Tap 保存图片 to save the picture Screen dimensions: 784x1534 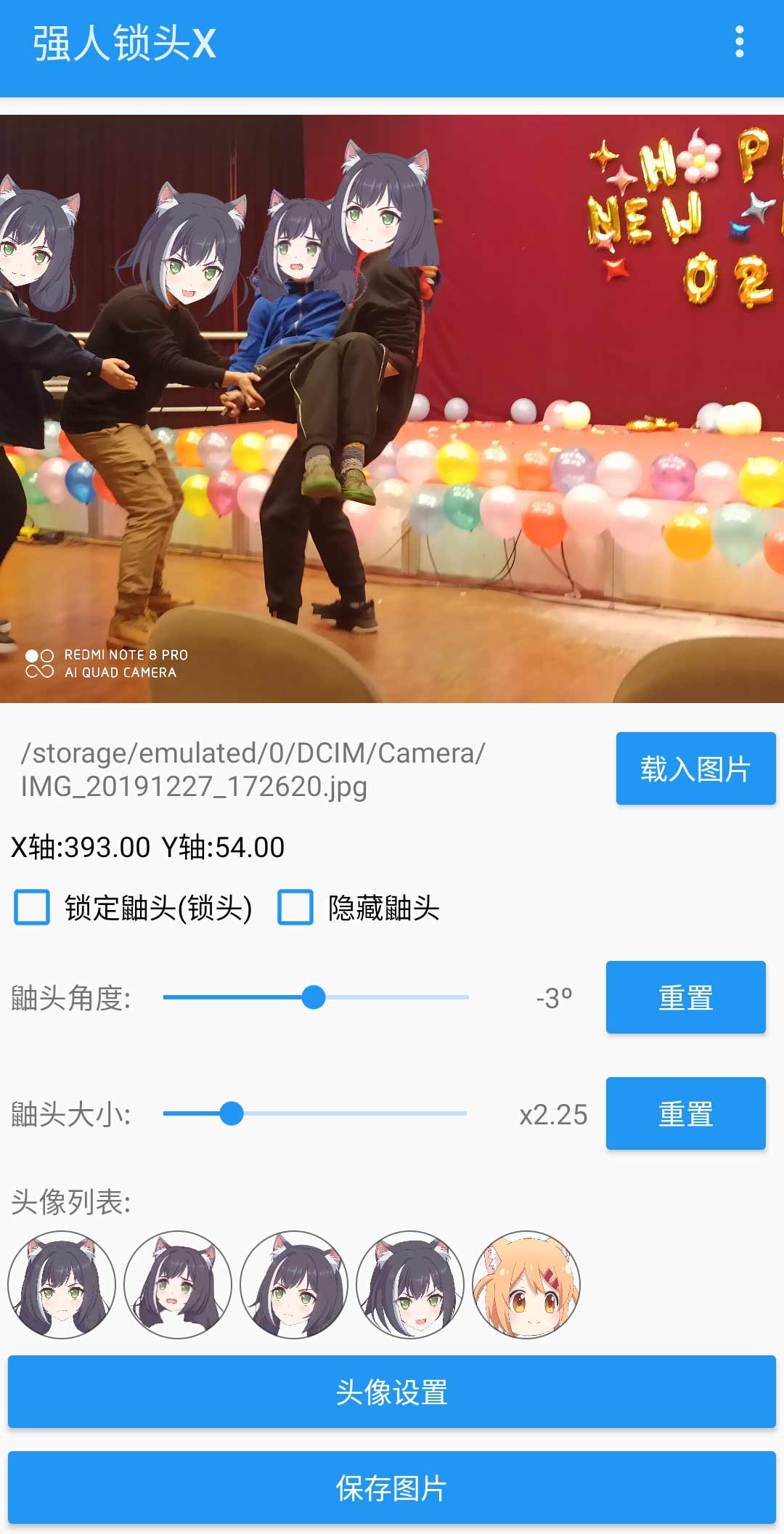tap(392, 1488)
